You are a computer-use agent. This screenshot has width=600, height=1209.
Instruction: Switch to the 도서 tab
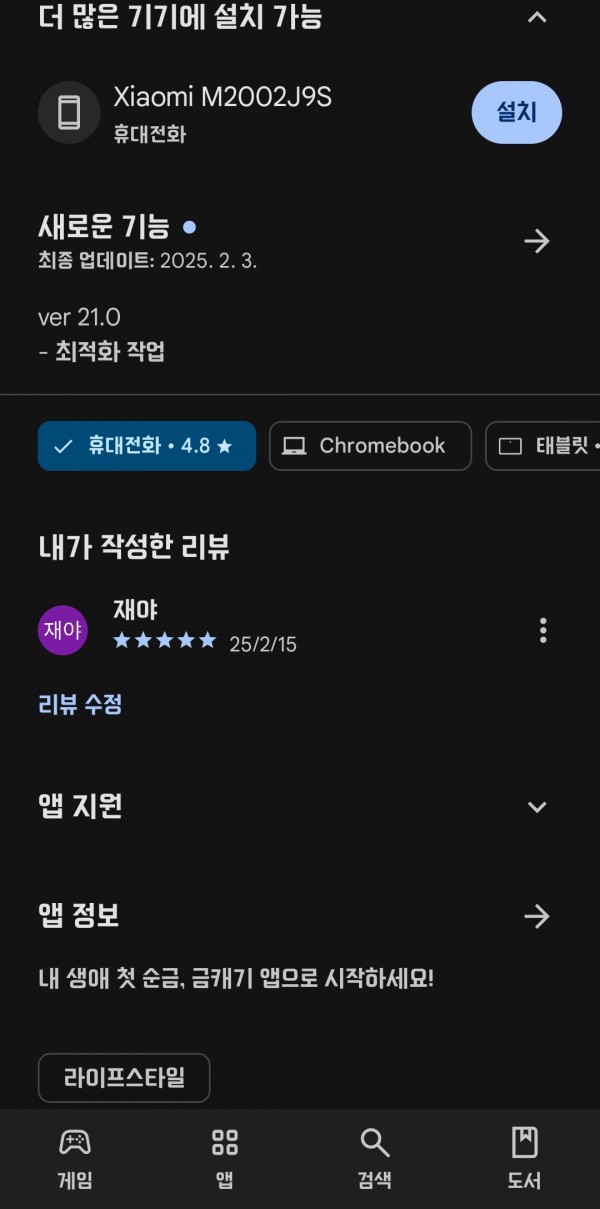(524, 1159)
